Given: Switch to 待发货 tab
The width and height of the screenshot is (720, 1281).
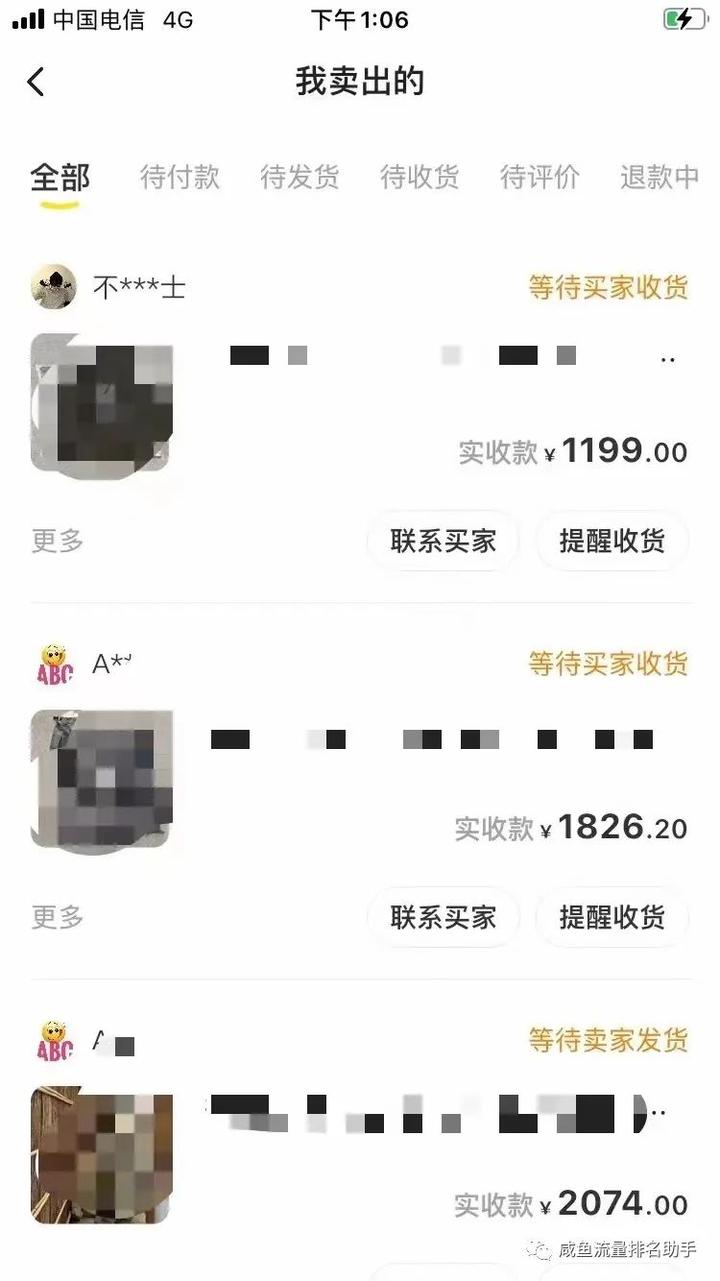Looking at the screenshot, I should 300,178.
